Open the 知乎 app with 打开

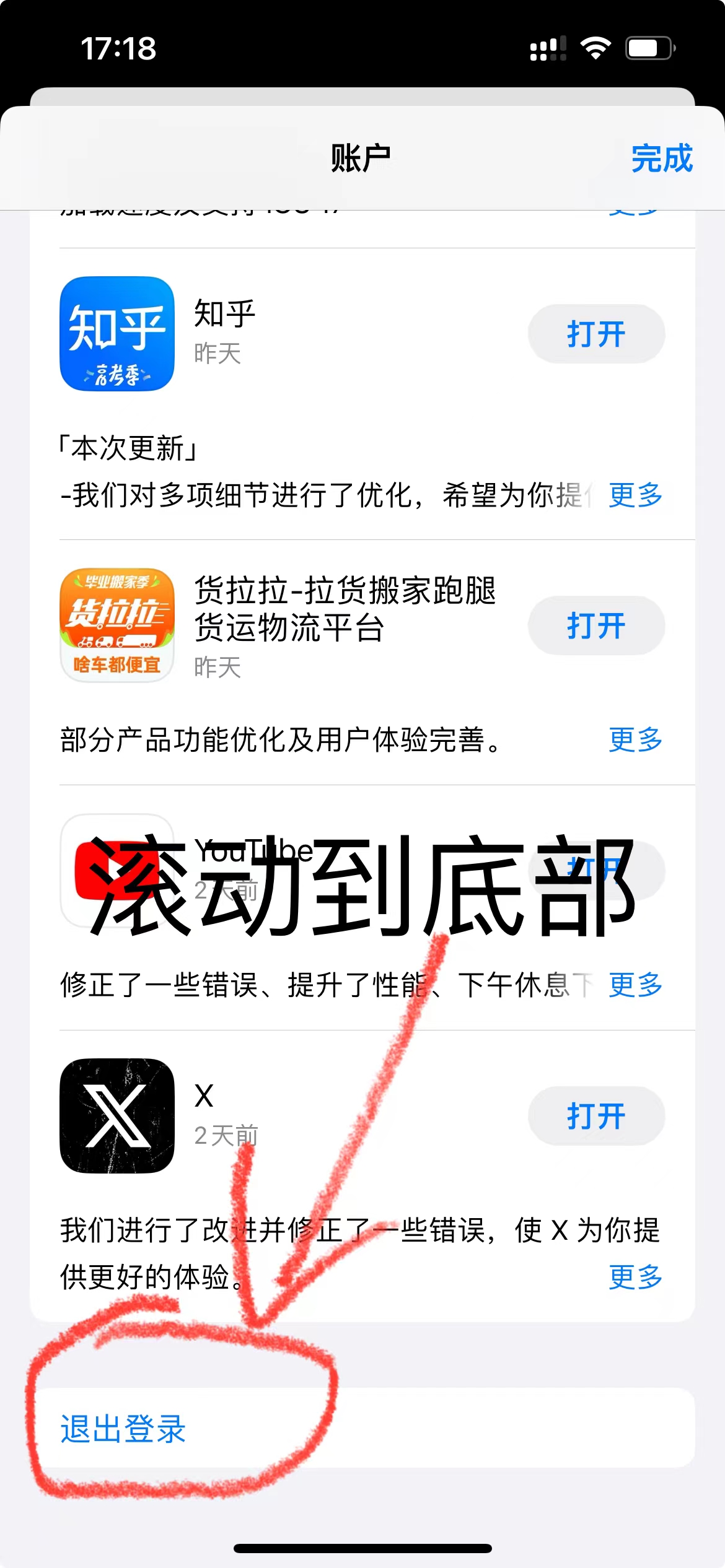tap(596, 334)
